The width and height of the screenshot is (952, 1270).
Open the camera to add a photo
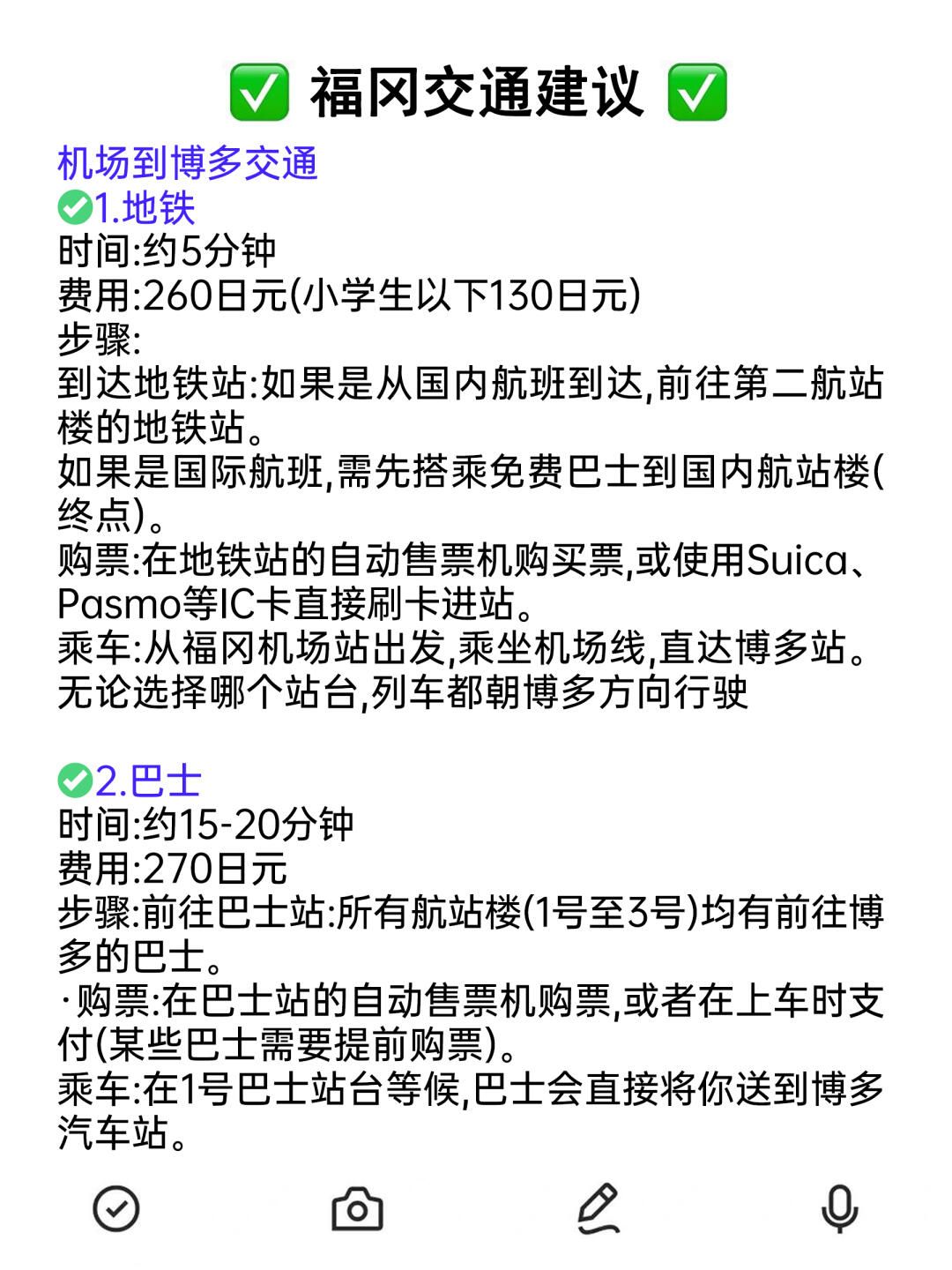click(x=357, y=1208)
